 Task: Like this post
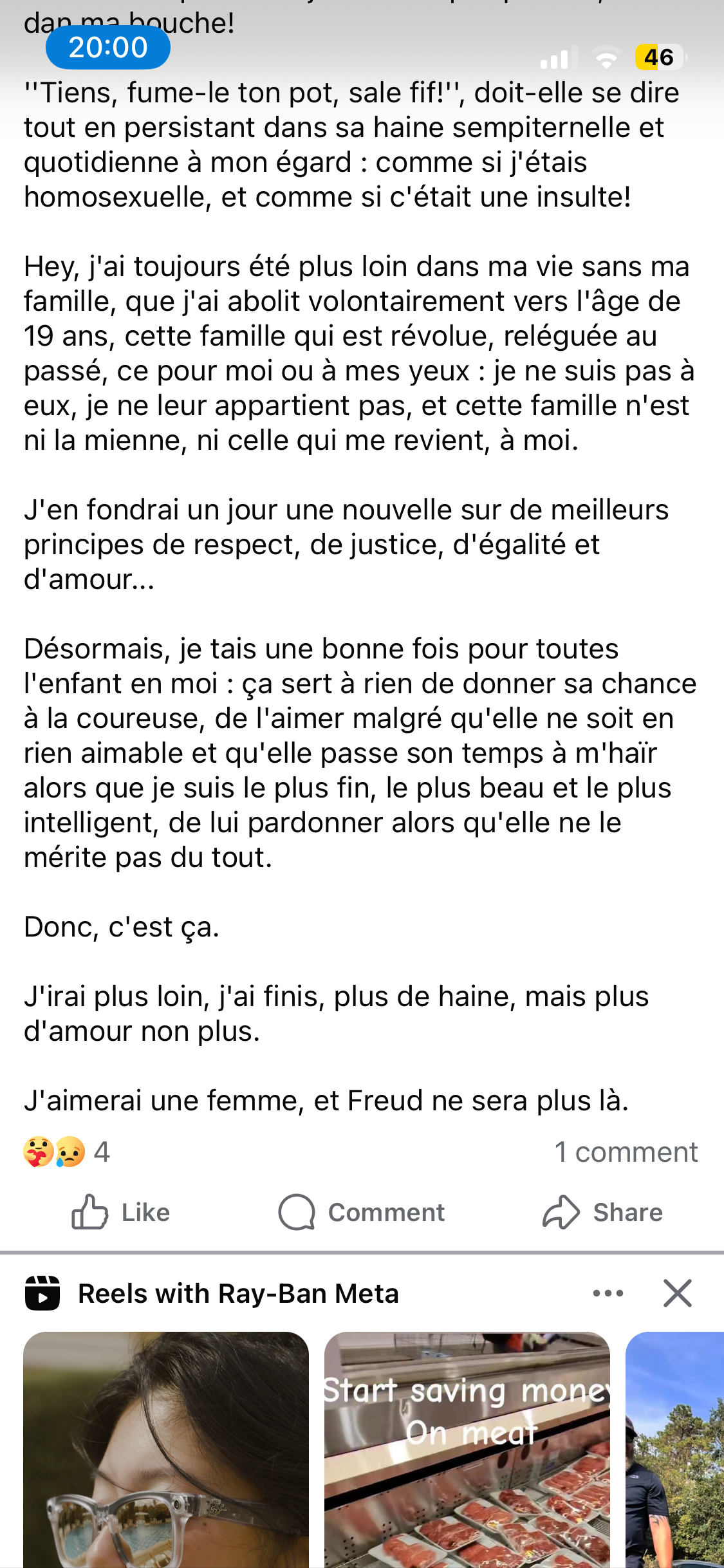120,1212
